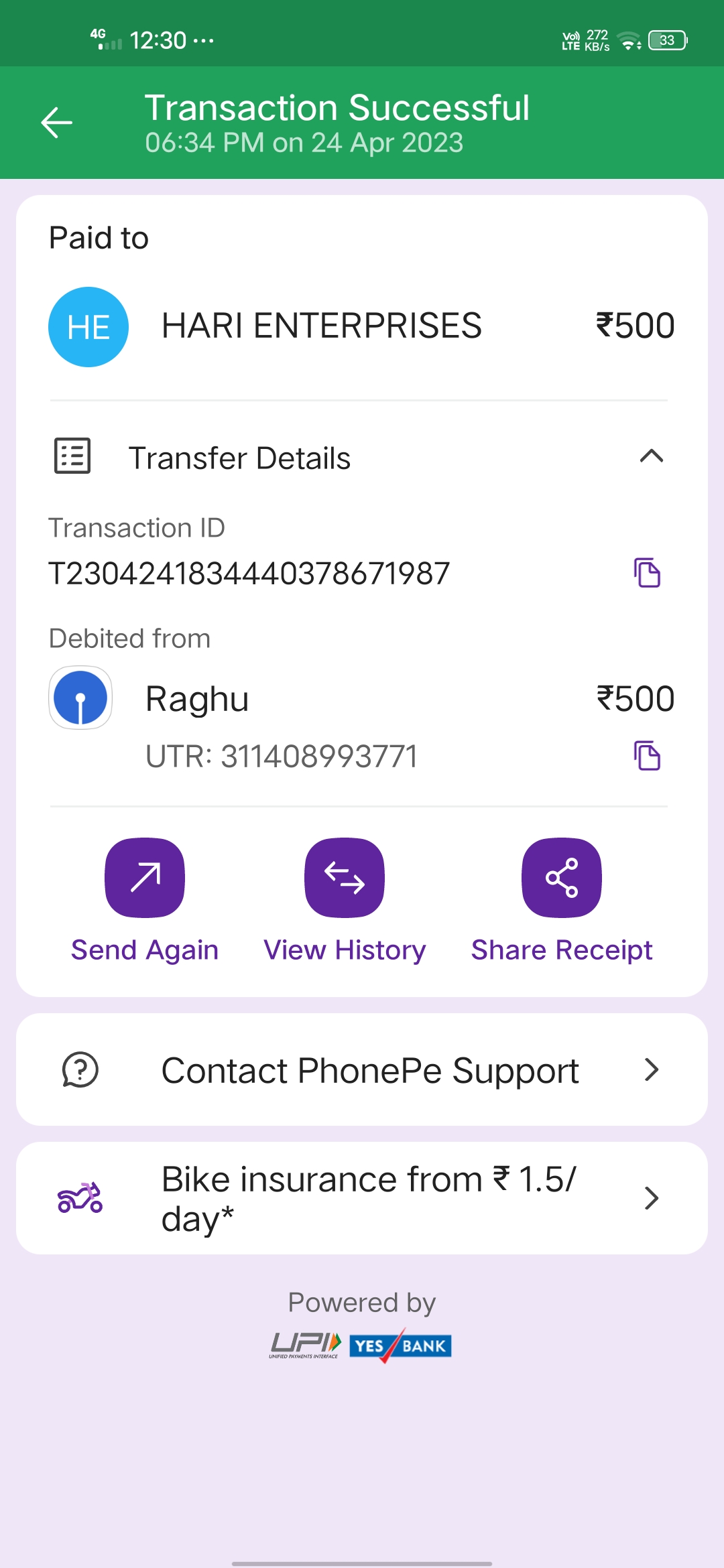This screenshot has width=724, height=1568.
Task: Collapse the Transfer Details section
Action: [x=650, y=457]
